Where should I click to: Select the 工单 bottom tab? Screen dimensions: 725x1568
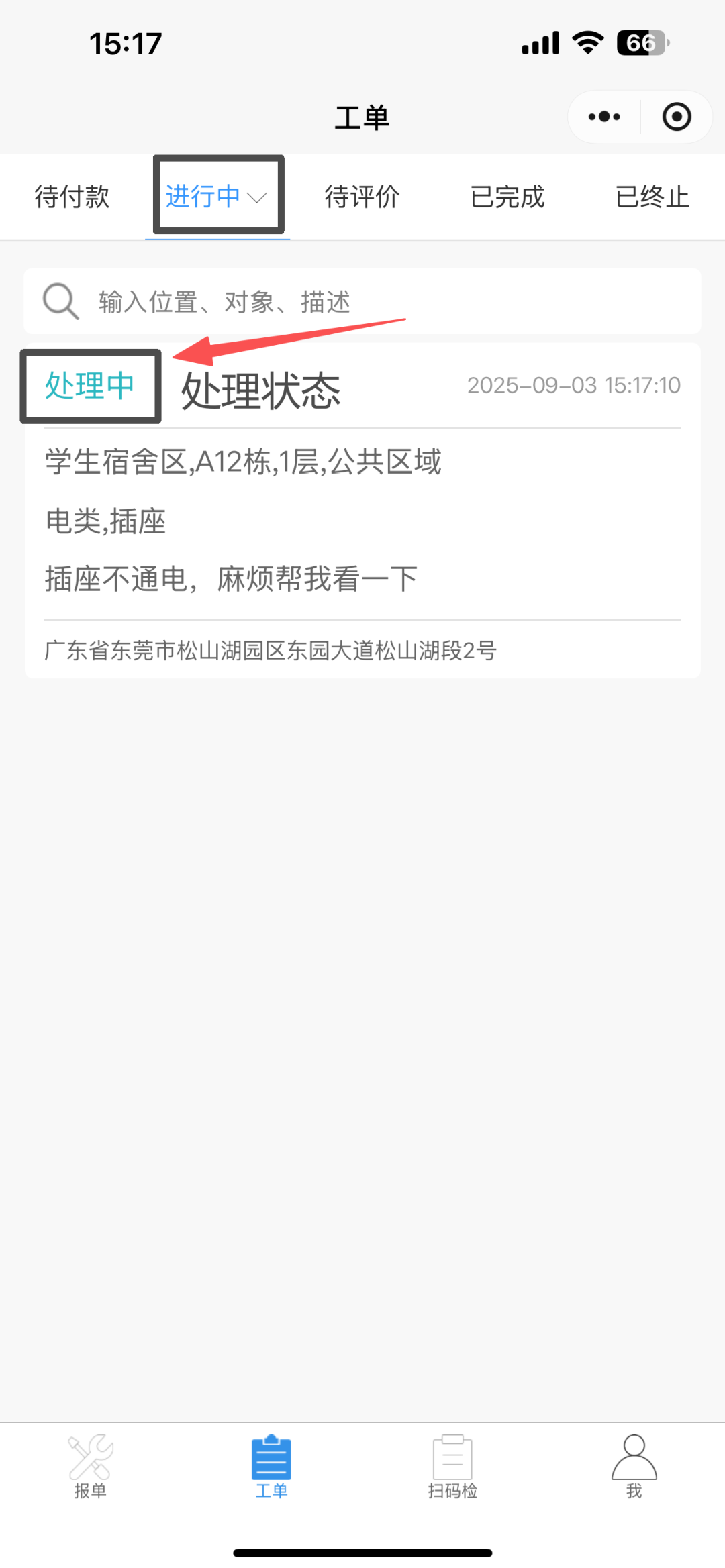click(272, 1467)
